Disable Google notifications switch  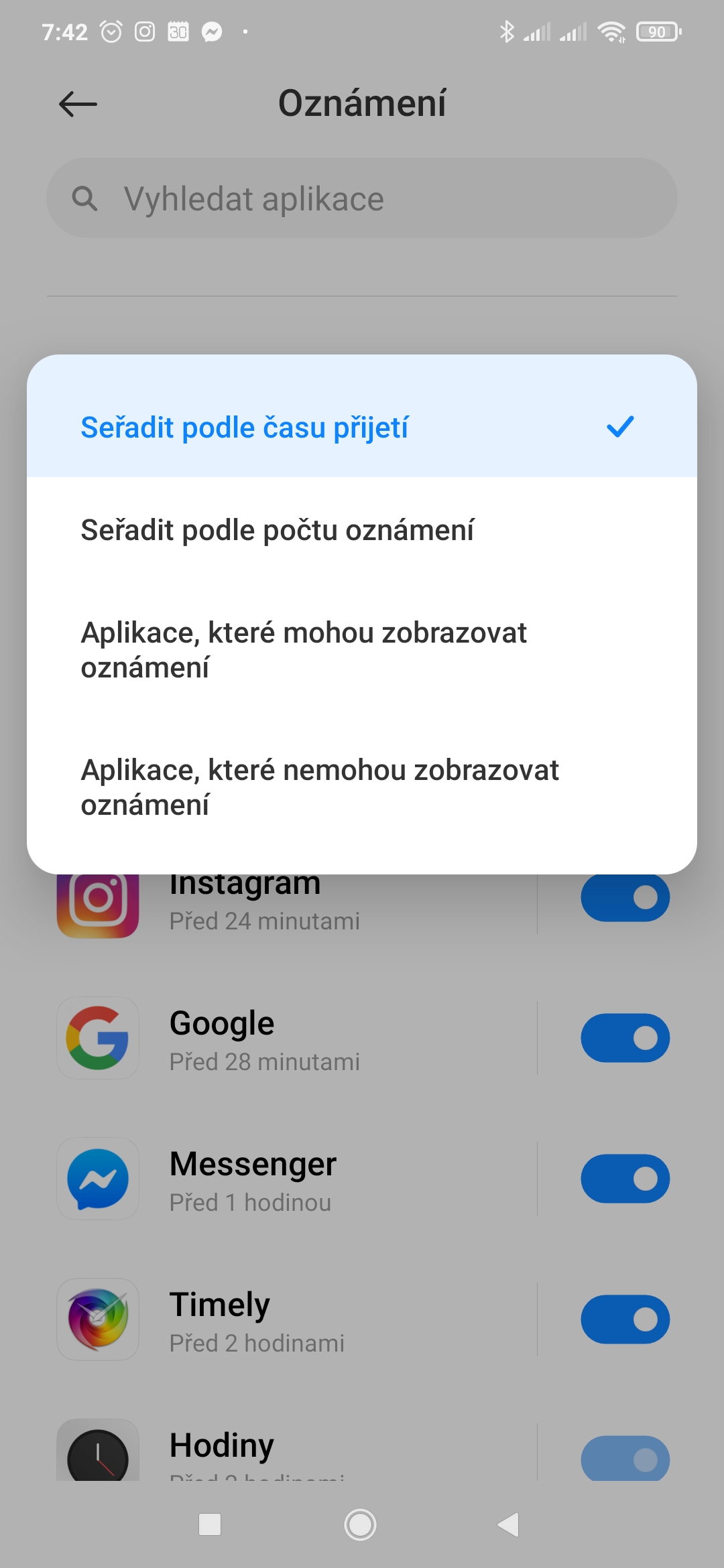625,1038
